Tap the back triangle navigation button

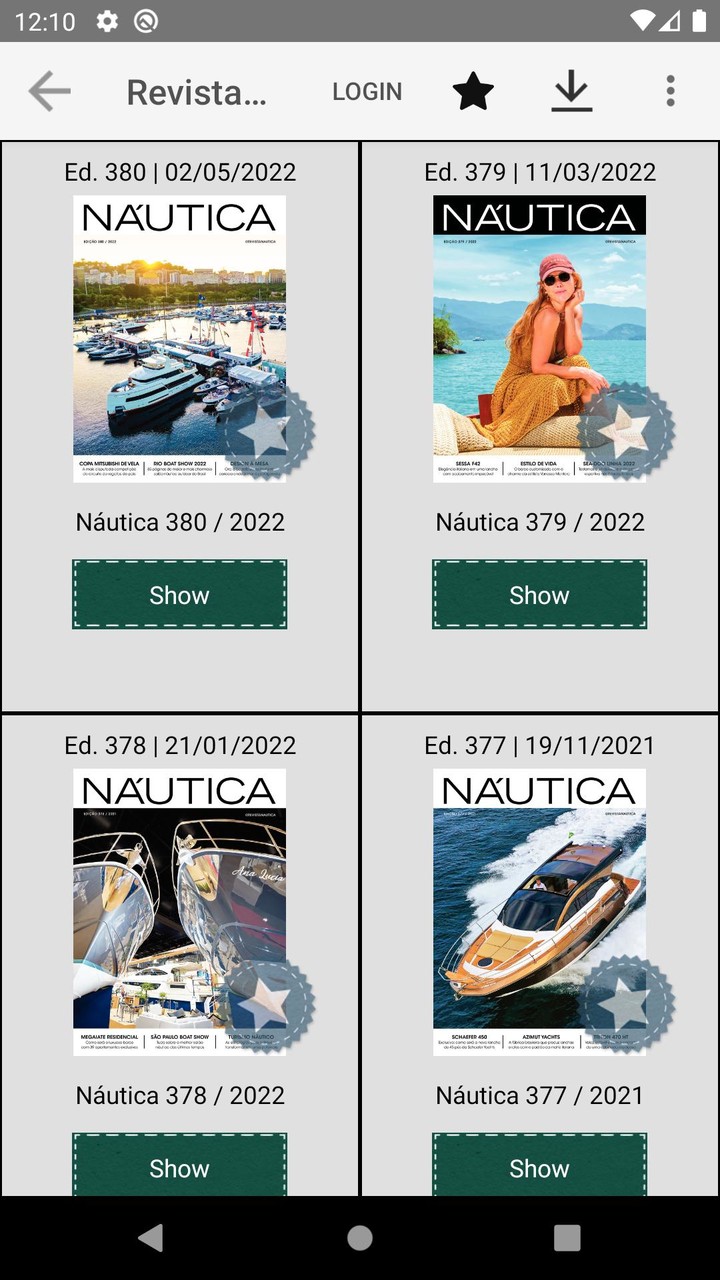151,1239
